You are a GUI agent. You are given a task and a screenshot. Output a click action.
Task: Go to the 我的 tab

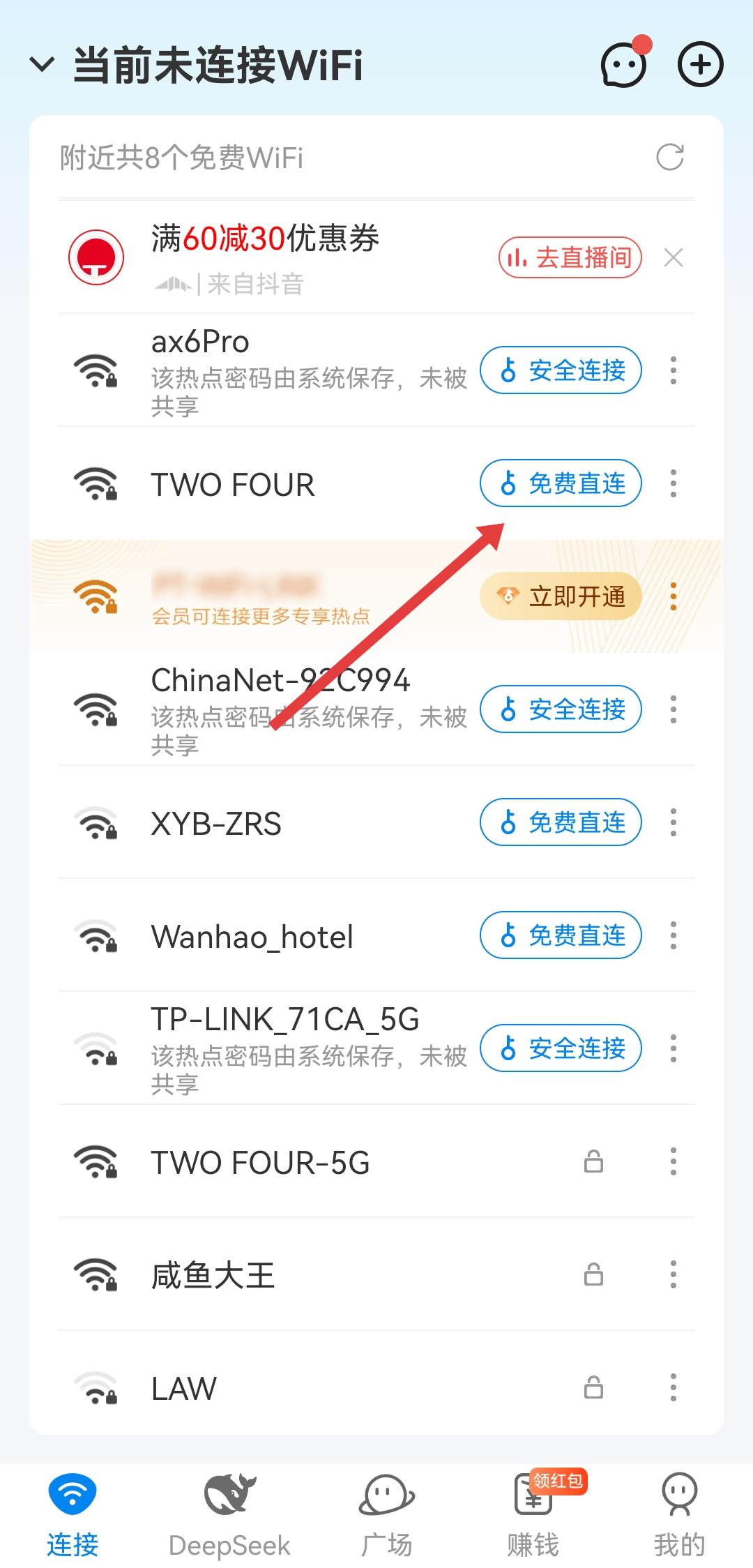[679, 1515]
